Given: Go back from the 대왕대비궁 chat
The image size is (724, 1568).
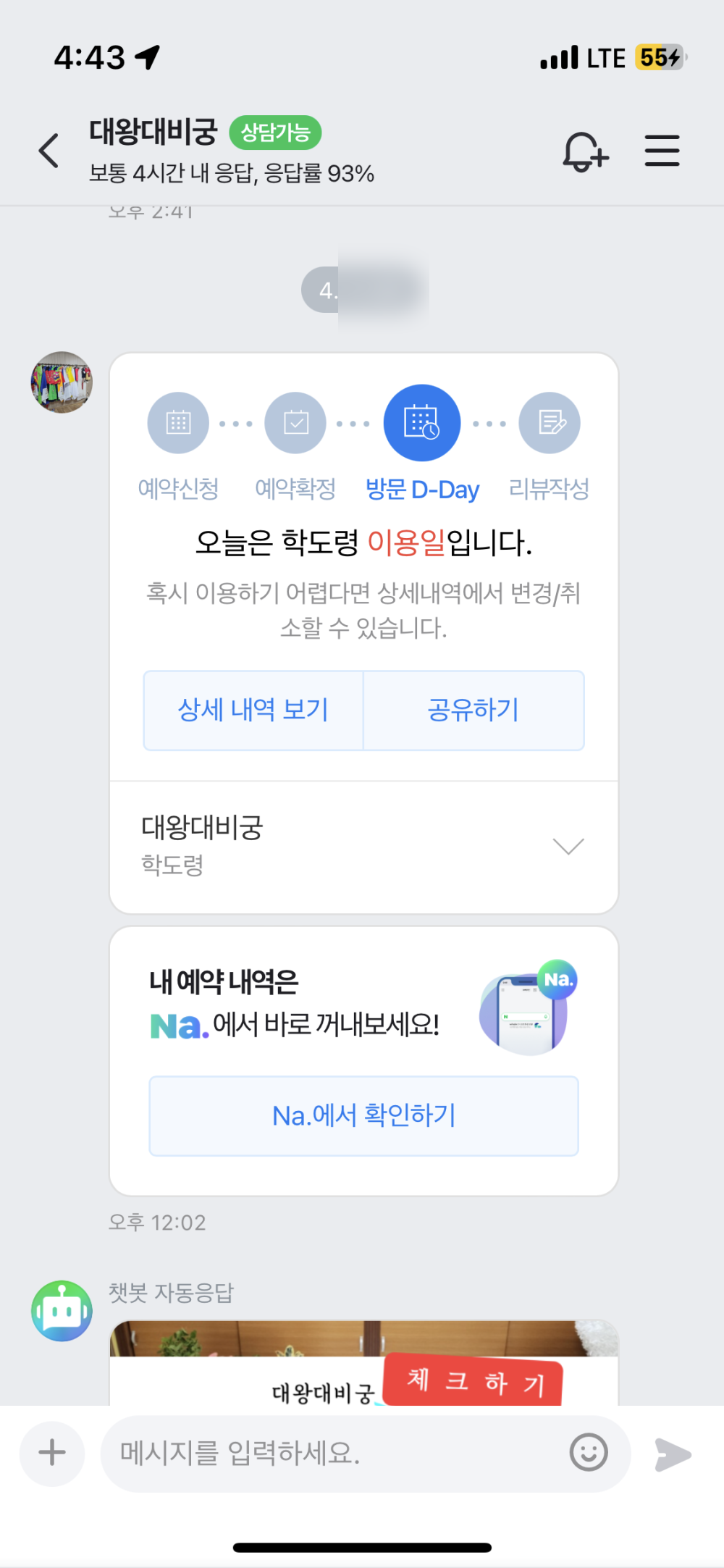Looking at the screenshot, I should coord(49,151).
